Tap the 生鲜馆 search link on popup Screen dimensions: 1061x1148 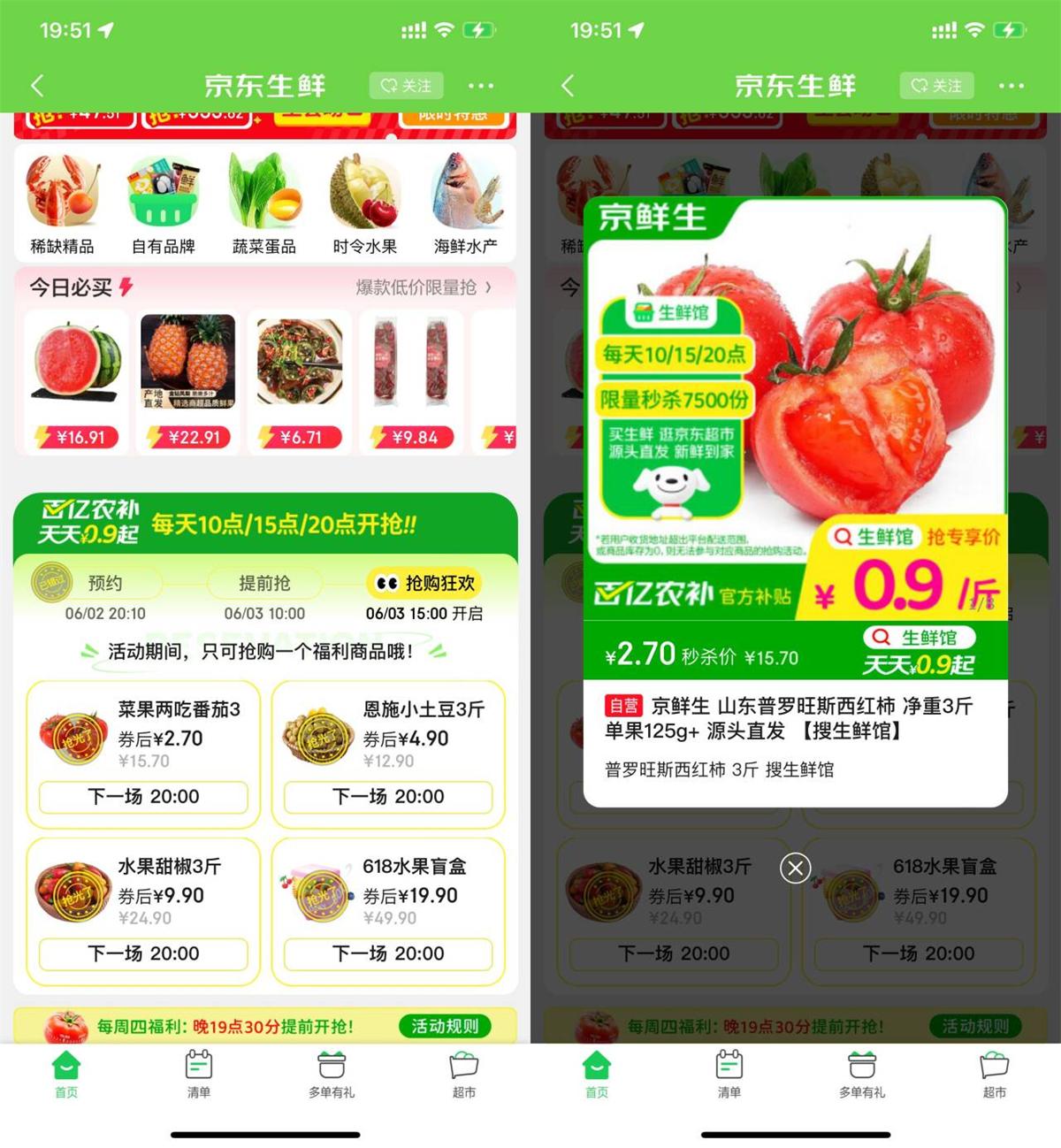click(878, 537)
